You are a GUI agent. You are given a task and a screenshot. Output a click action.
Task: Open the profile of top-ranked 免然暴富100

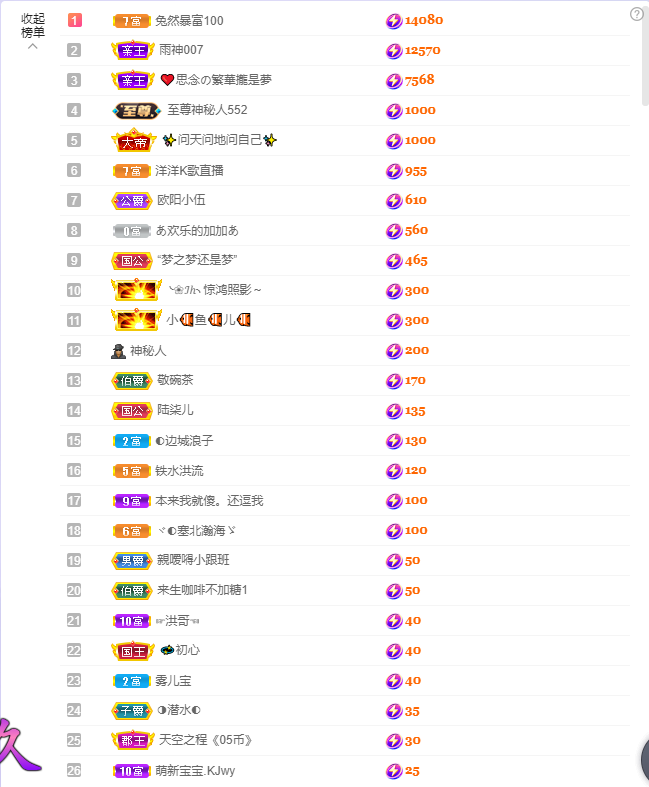(189, 20)
